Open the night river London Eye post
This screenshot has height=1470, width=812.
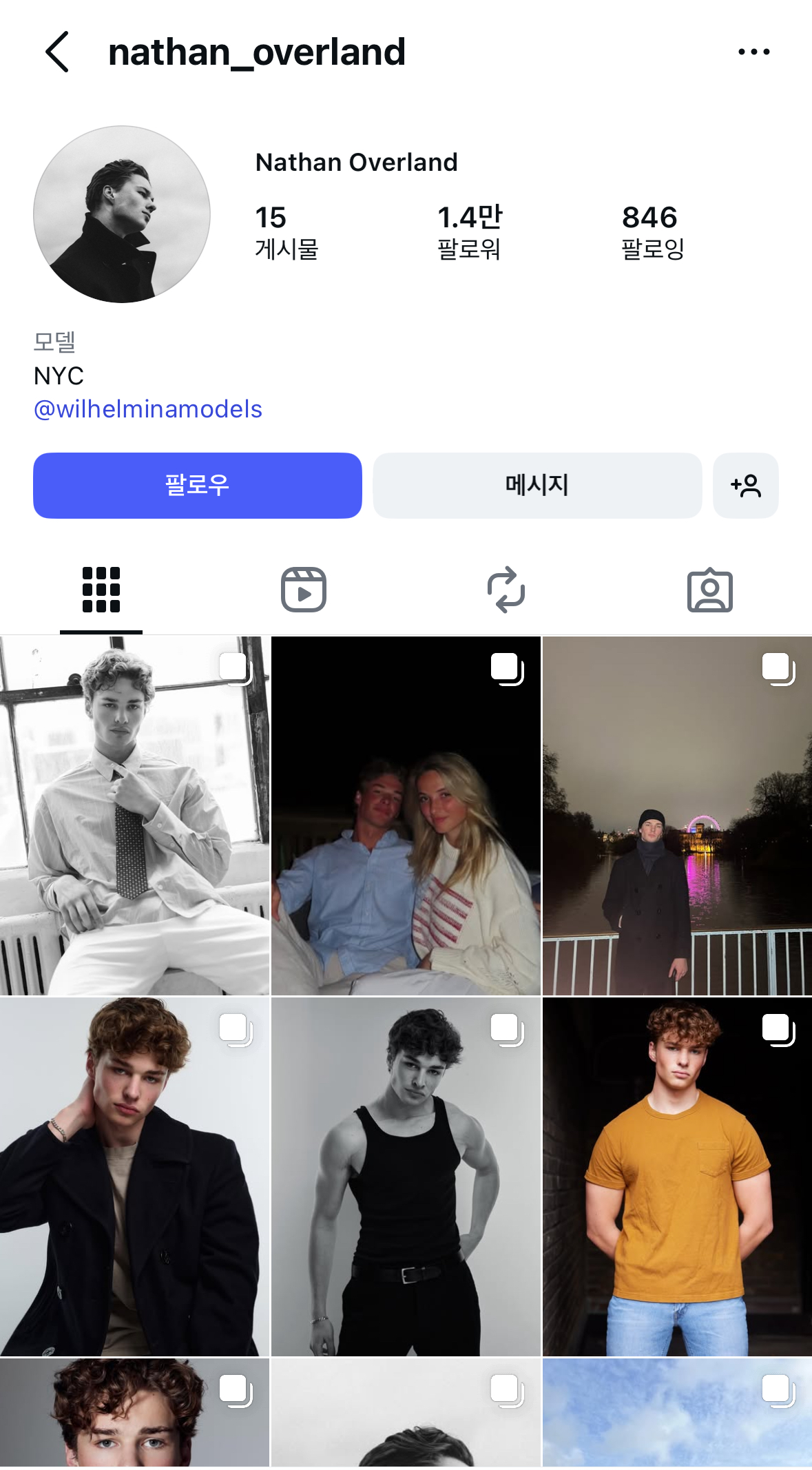coord(677,816)
